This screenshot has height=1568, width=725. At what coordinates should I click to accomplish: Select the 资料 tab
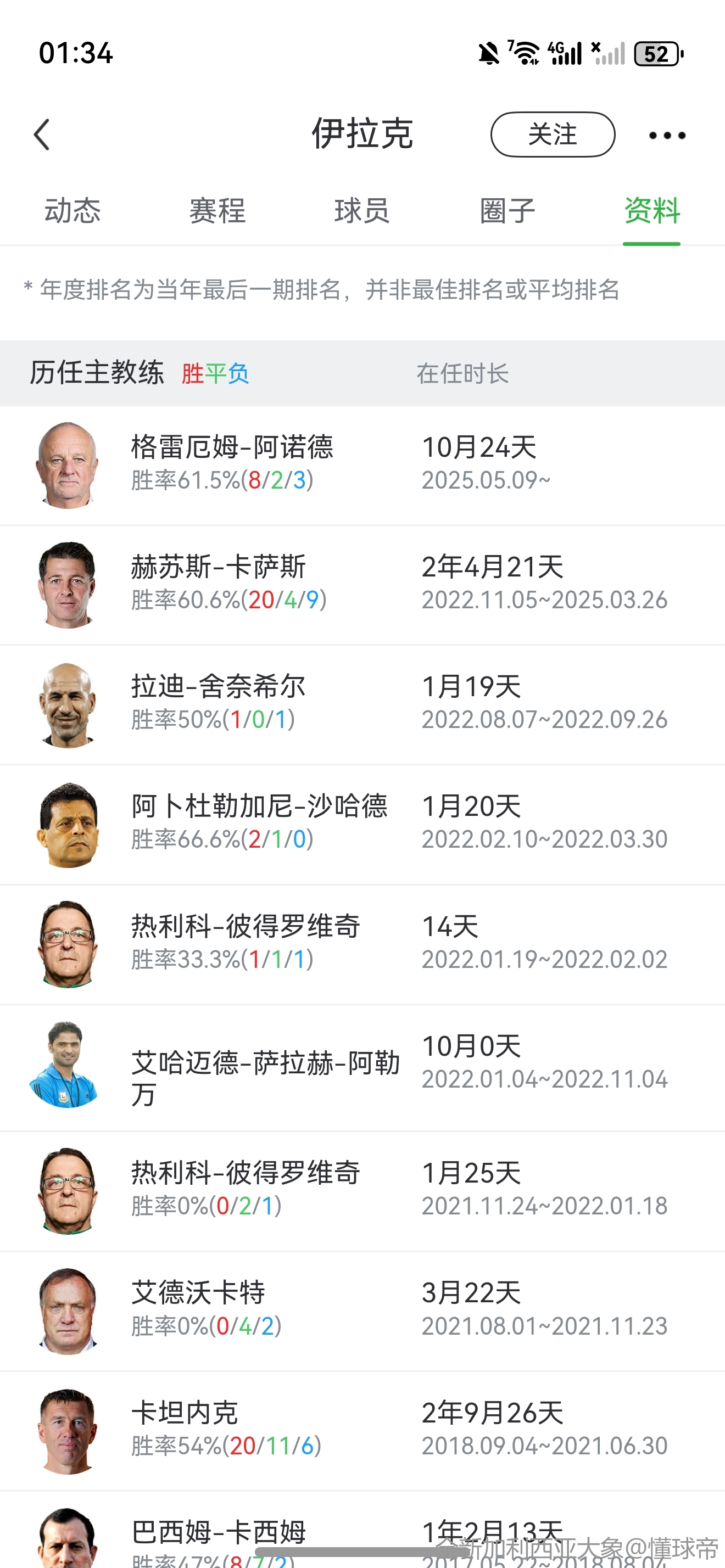(x=651, y=211)
